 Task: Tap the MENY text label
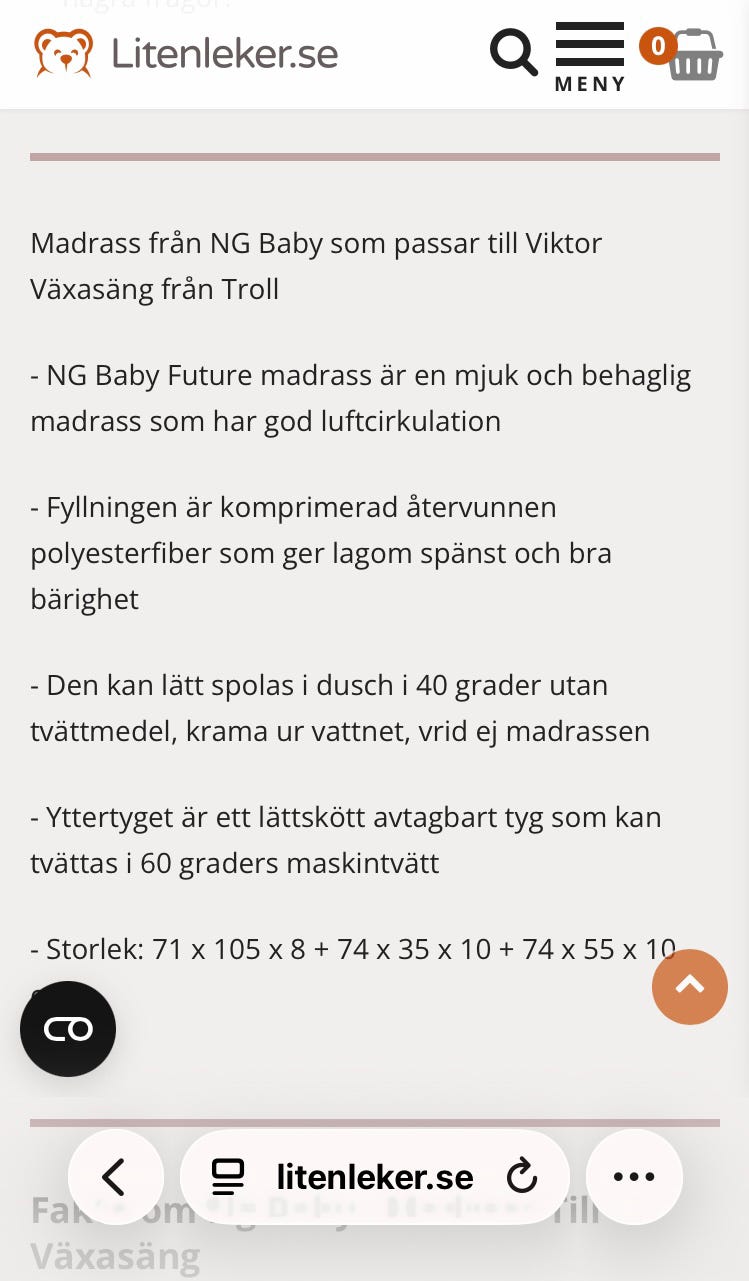pyautogui.click(x=589, y=85)
